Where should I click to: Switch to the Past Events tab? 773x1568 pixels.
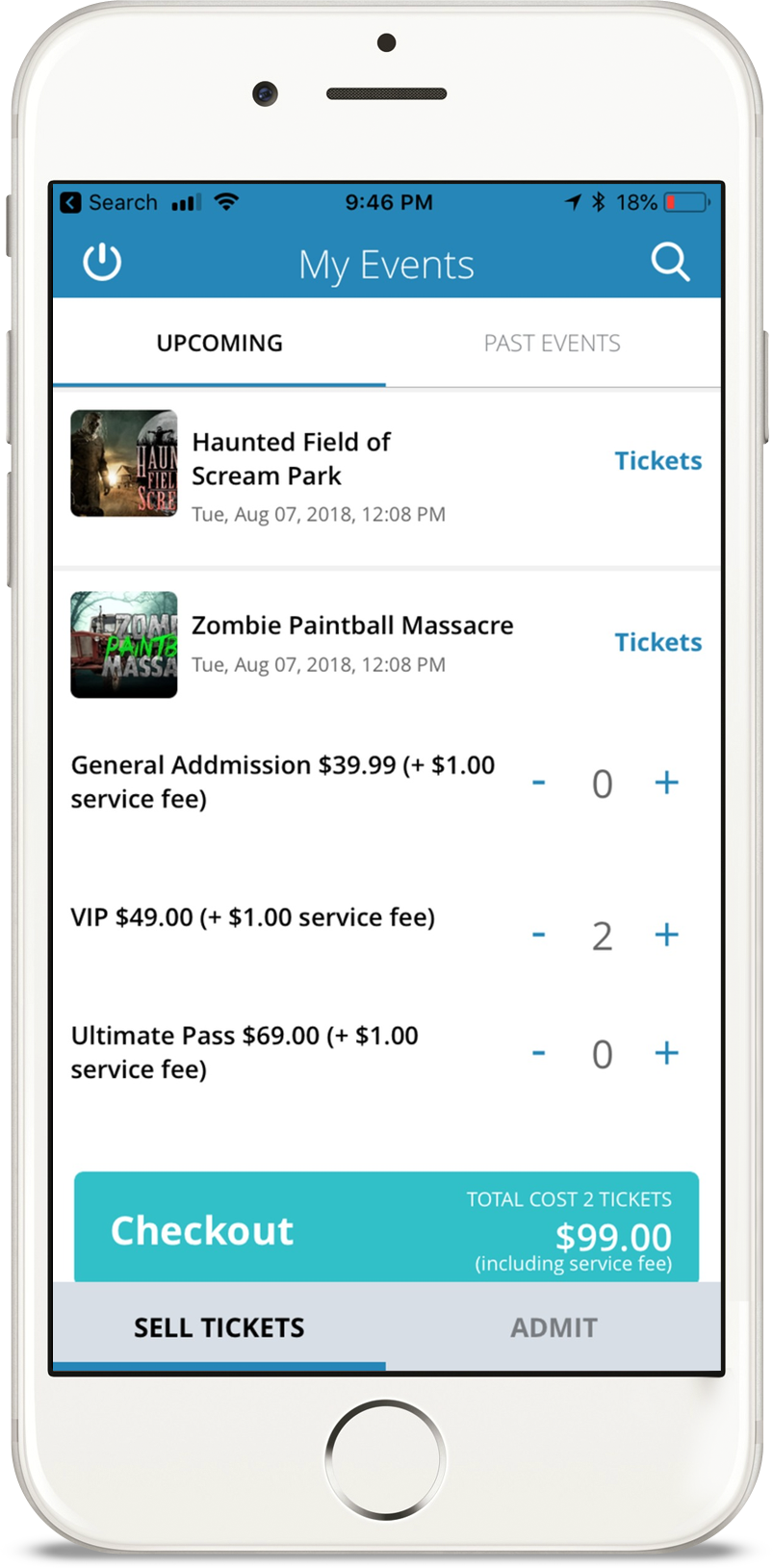pos(552,344)
